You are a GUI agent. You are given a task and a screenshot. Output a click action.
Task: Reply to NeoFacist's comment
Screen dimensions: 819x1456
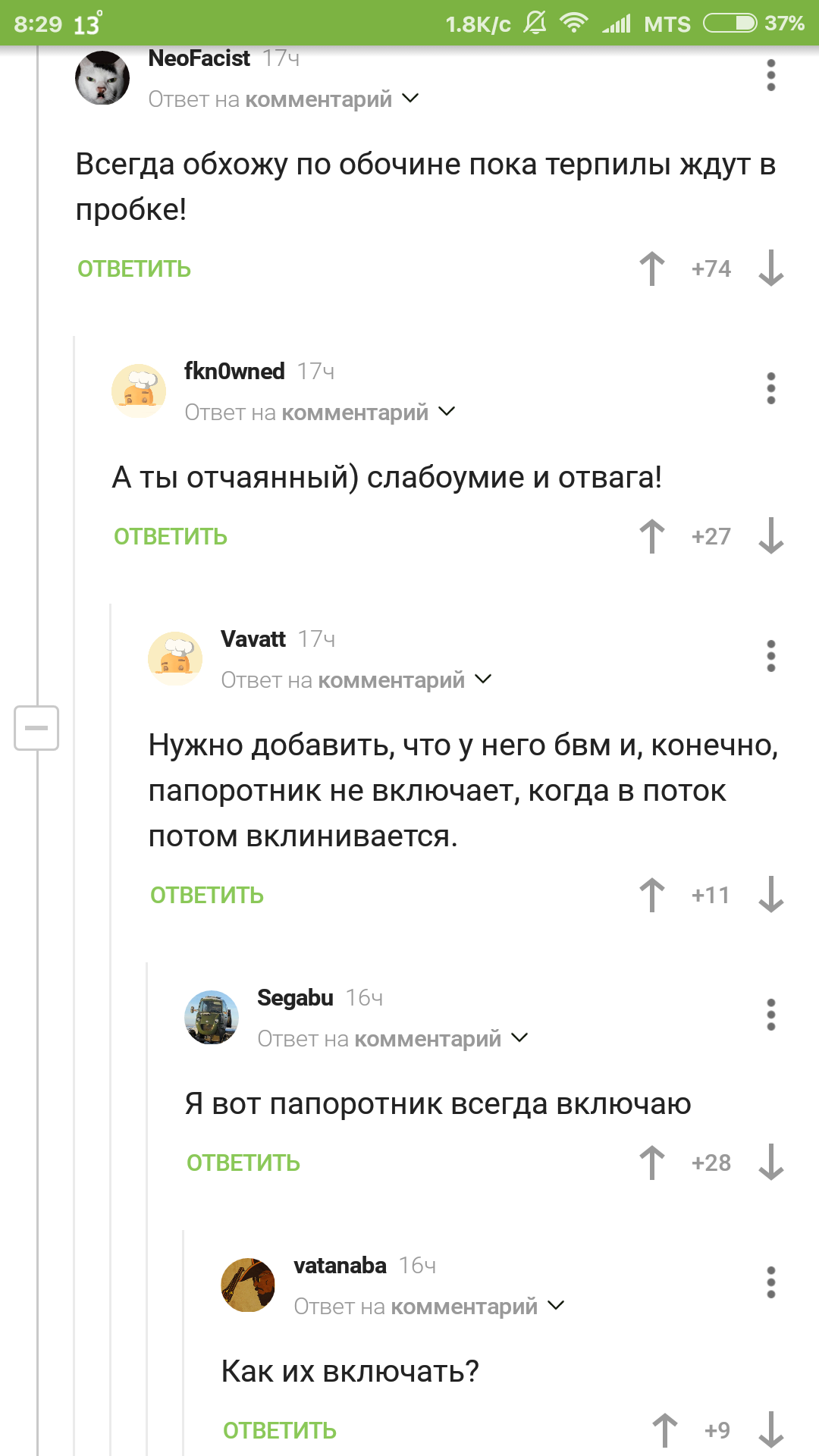(x=134, y=269)
